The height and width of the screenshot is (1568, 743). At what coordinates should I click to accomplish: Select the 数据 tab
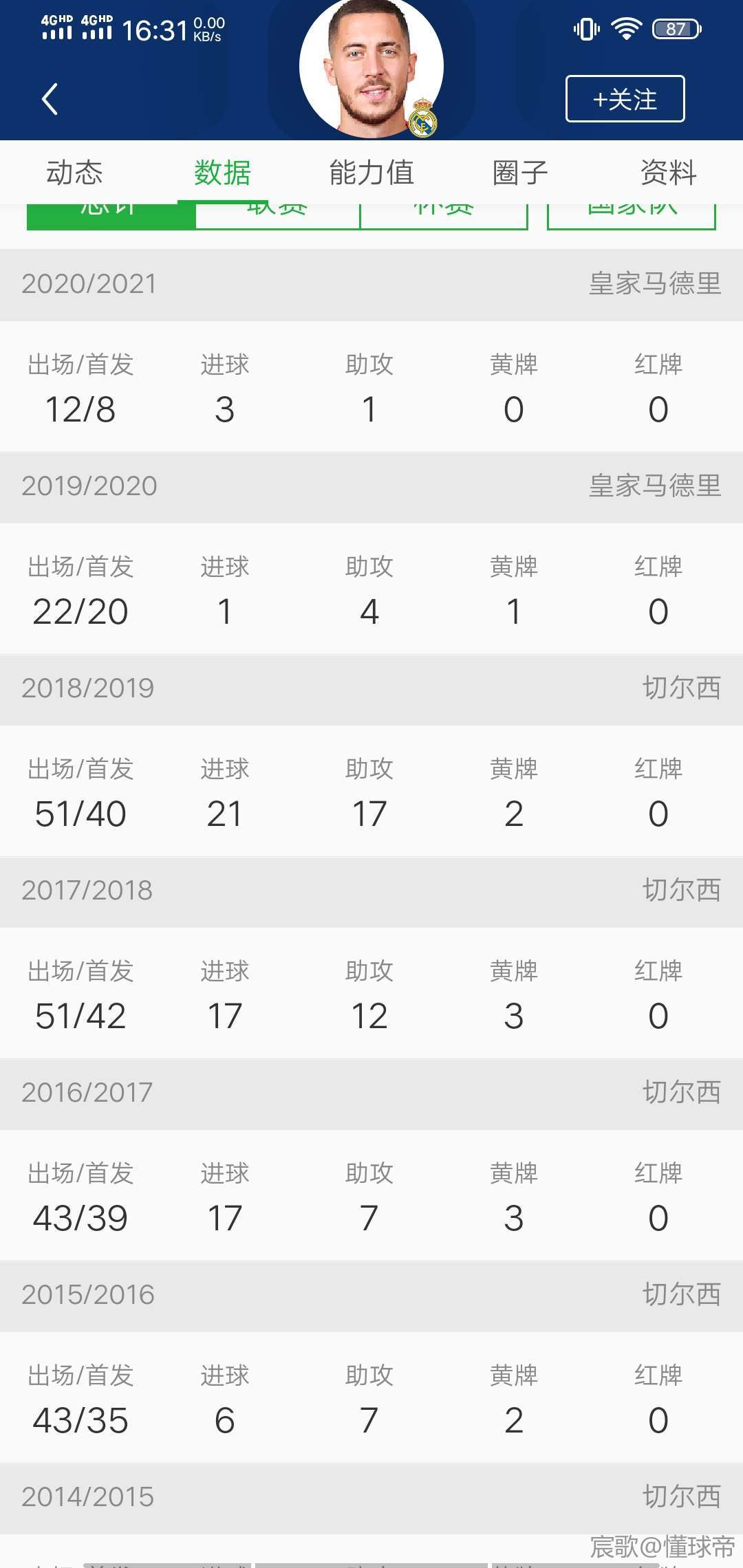click(222, 173)
